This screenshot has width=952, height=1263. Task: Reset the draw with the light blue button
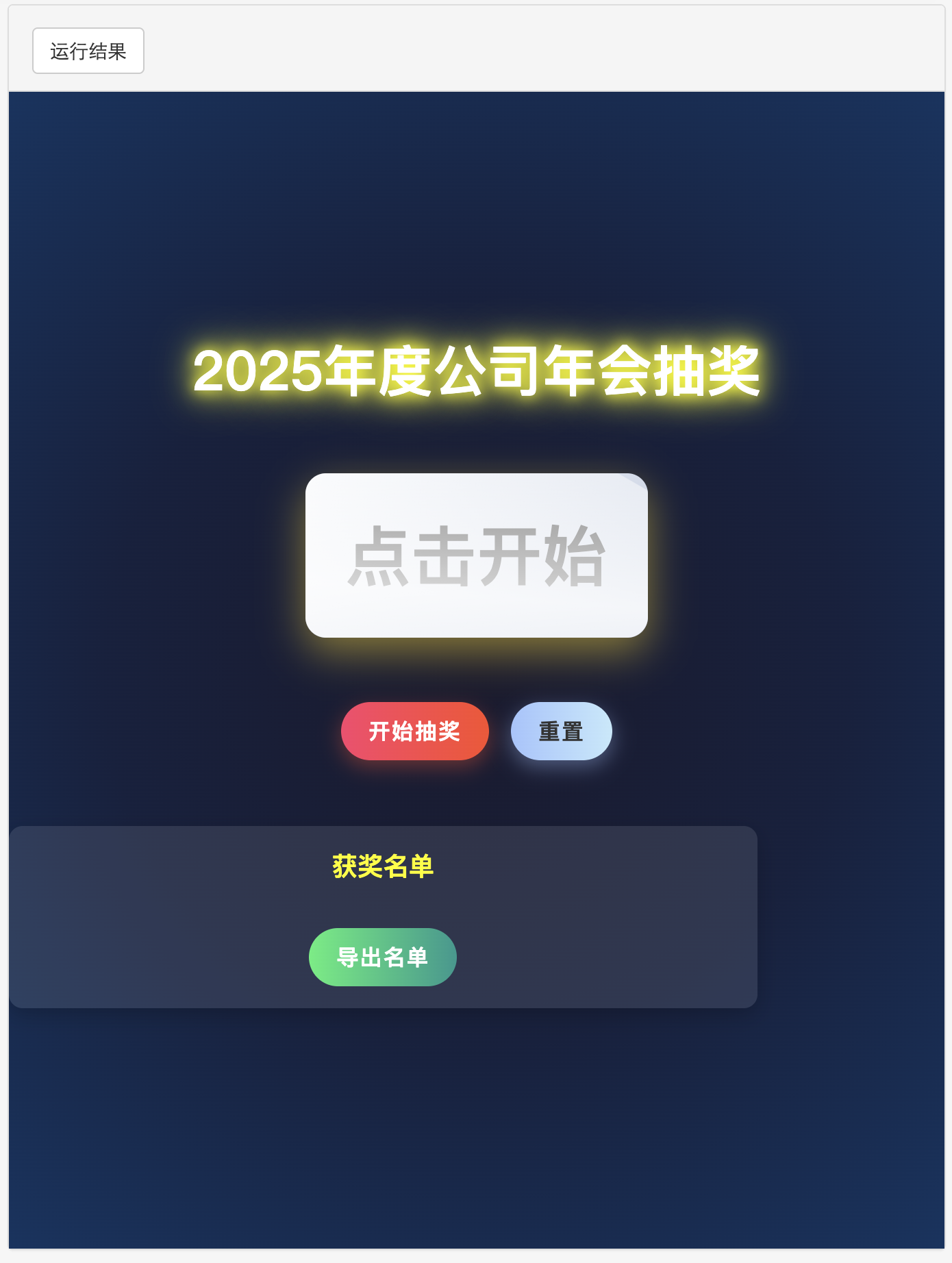coord(561,731)
